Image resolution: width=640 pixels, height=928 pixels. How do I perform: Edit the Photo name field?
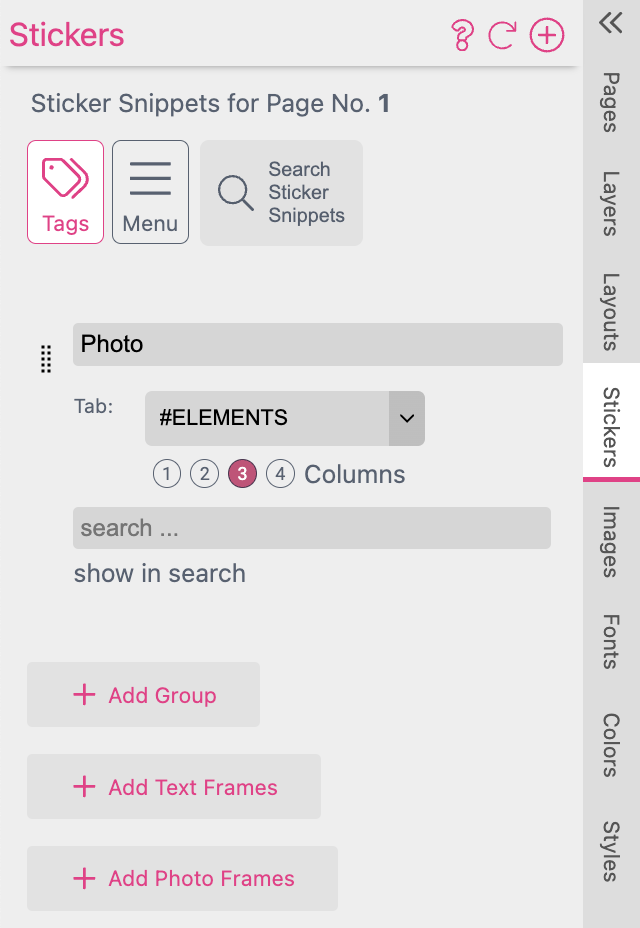click(317, 344)
